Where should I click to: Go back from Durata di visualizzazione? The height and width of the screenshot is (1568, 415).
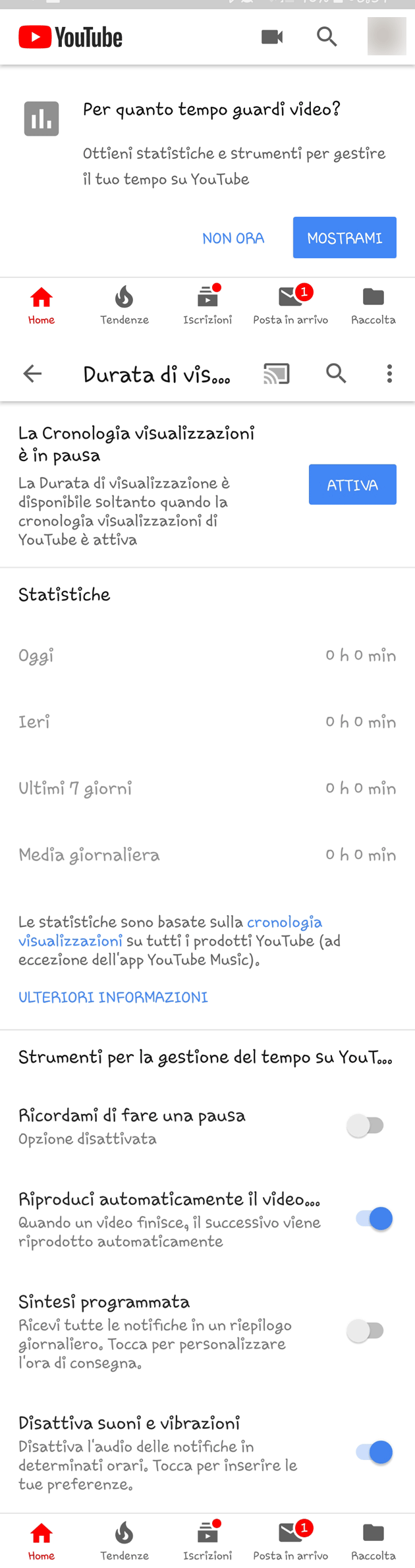32,374
